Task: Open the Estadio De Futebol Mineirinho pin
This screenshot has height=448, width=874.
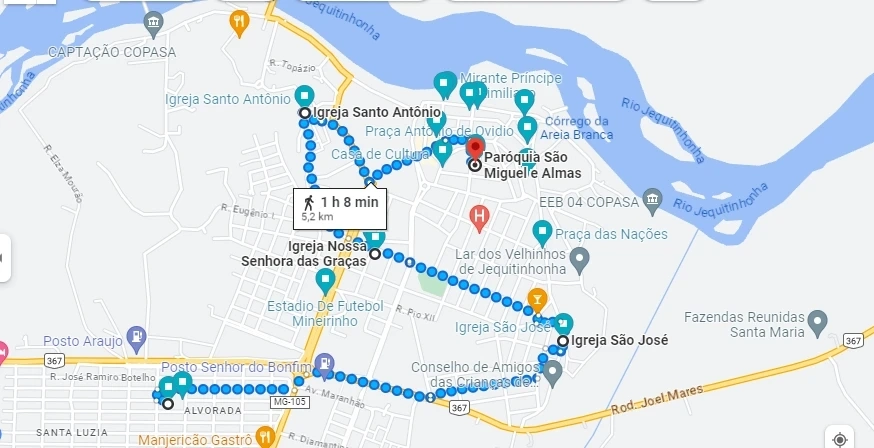Action: pos(326,279)
